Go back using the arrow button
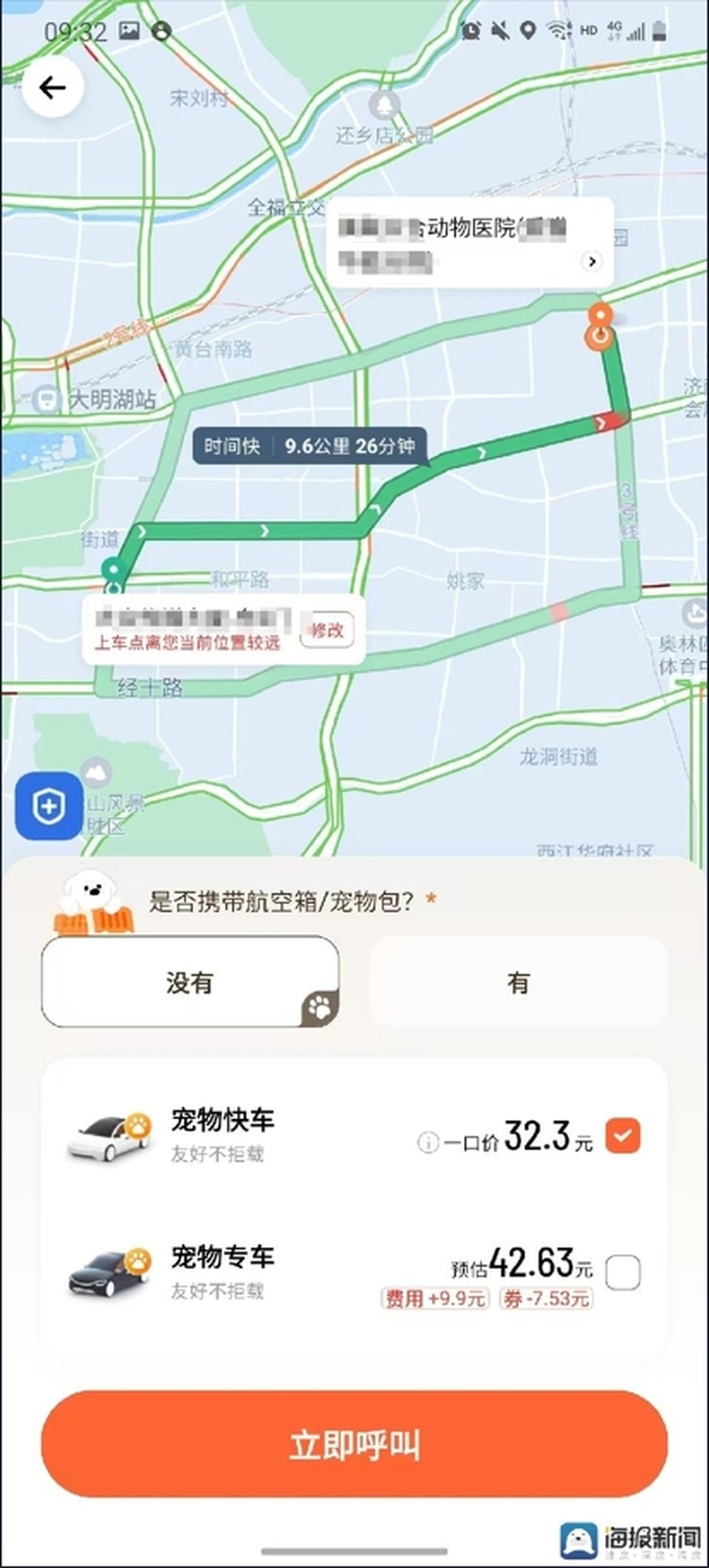Image resolution: width=709 pixels, height=1568 pixels. pyautogui.click(x=52, y=88)
